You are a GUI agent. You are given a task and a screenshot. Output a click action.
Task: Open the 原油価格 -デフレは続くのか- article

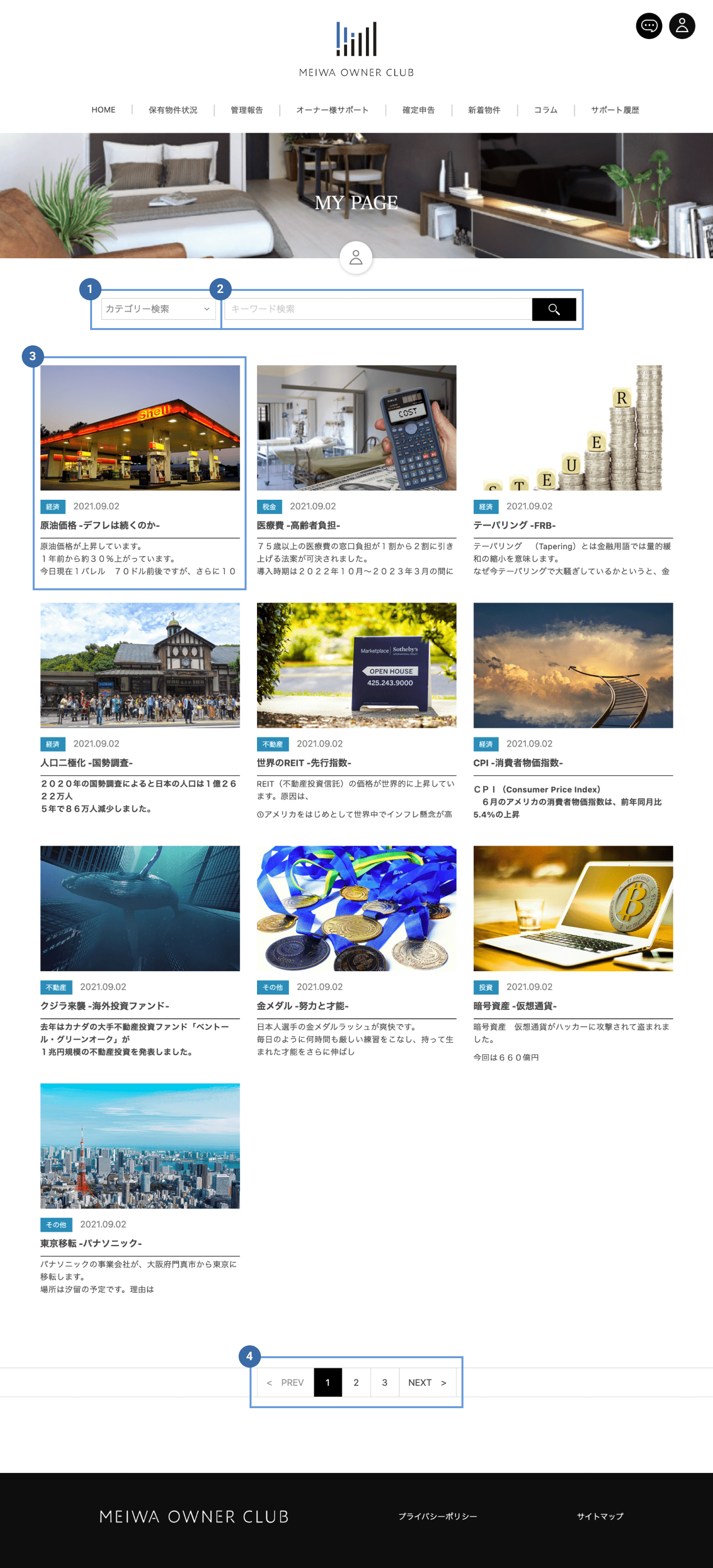point(100,525)
